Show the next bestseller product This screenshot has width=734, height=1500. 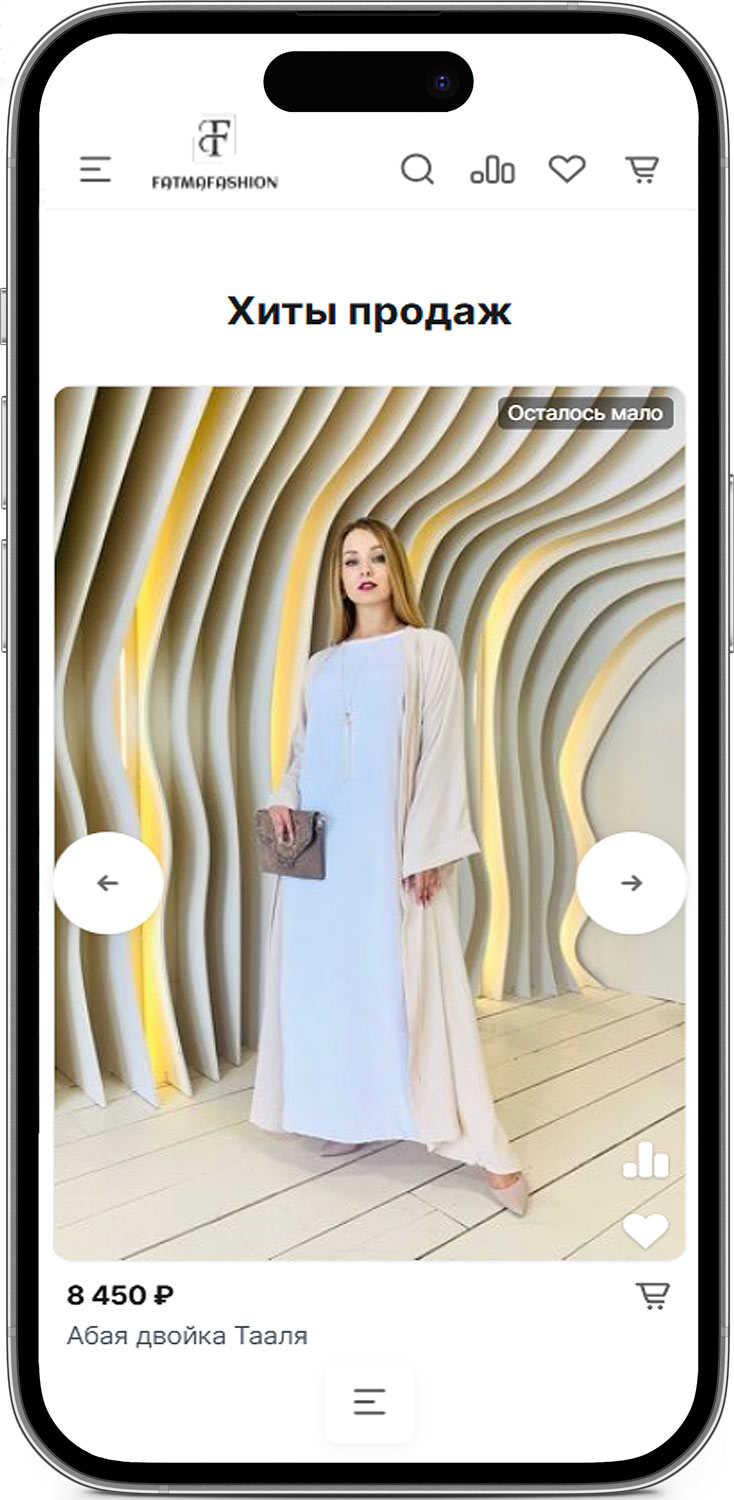[631, 883]
